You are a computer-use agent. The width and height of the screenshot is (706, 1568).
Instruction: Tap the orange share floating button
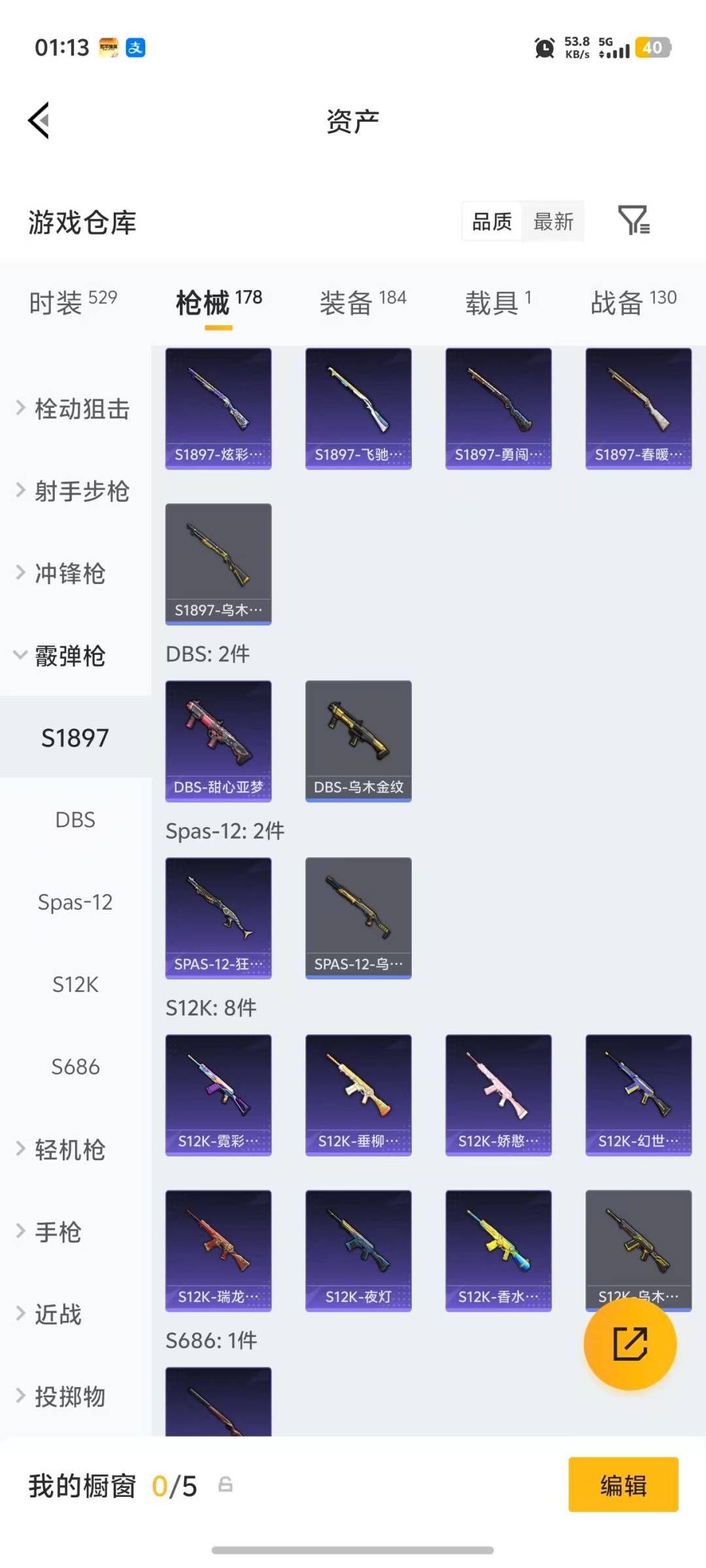(x=630, y=1346)
